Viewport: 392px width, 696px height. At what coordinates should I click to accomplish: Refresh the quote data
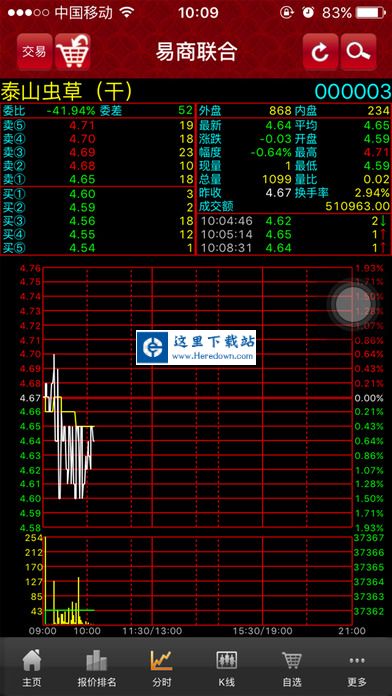tap(321, 52)
